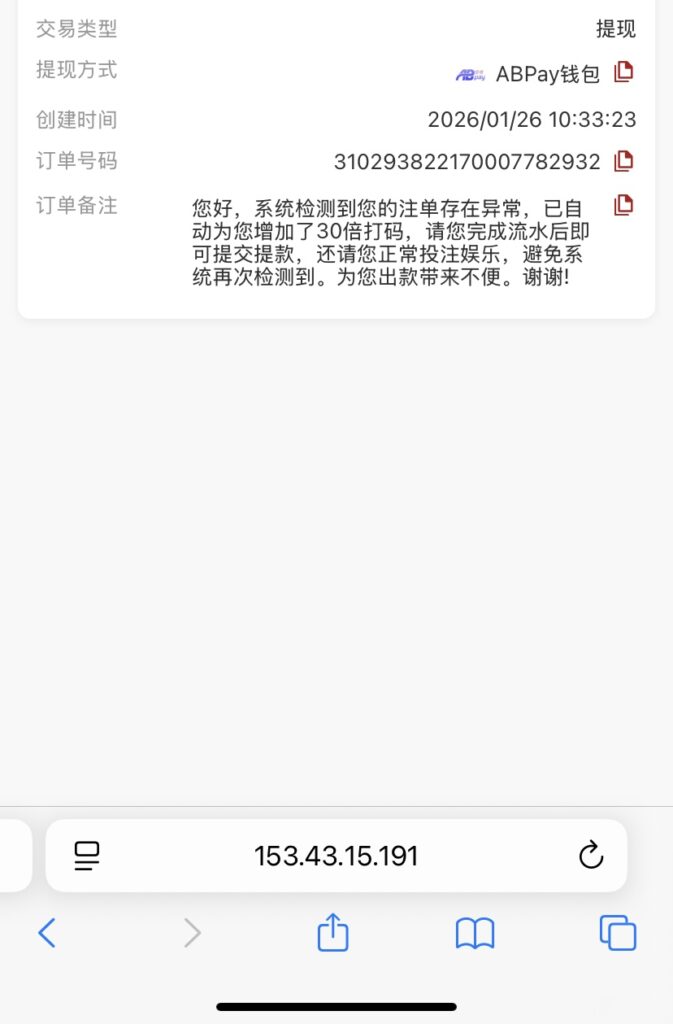The image size is (673, 1024).
Task: Open Safari bookmarks
Action: coord(475,933)
